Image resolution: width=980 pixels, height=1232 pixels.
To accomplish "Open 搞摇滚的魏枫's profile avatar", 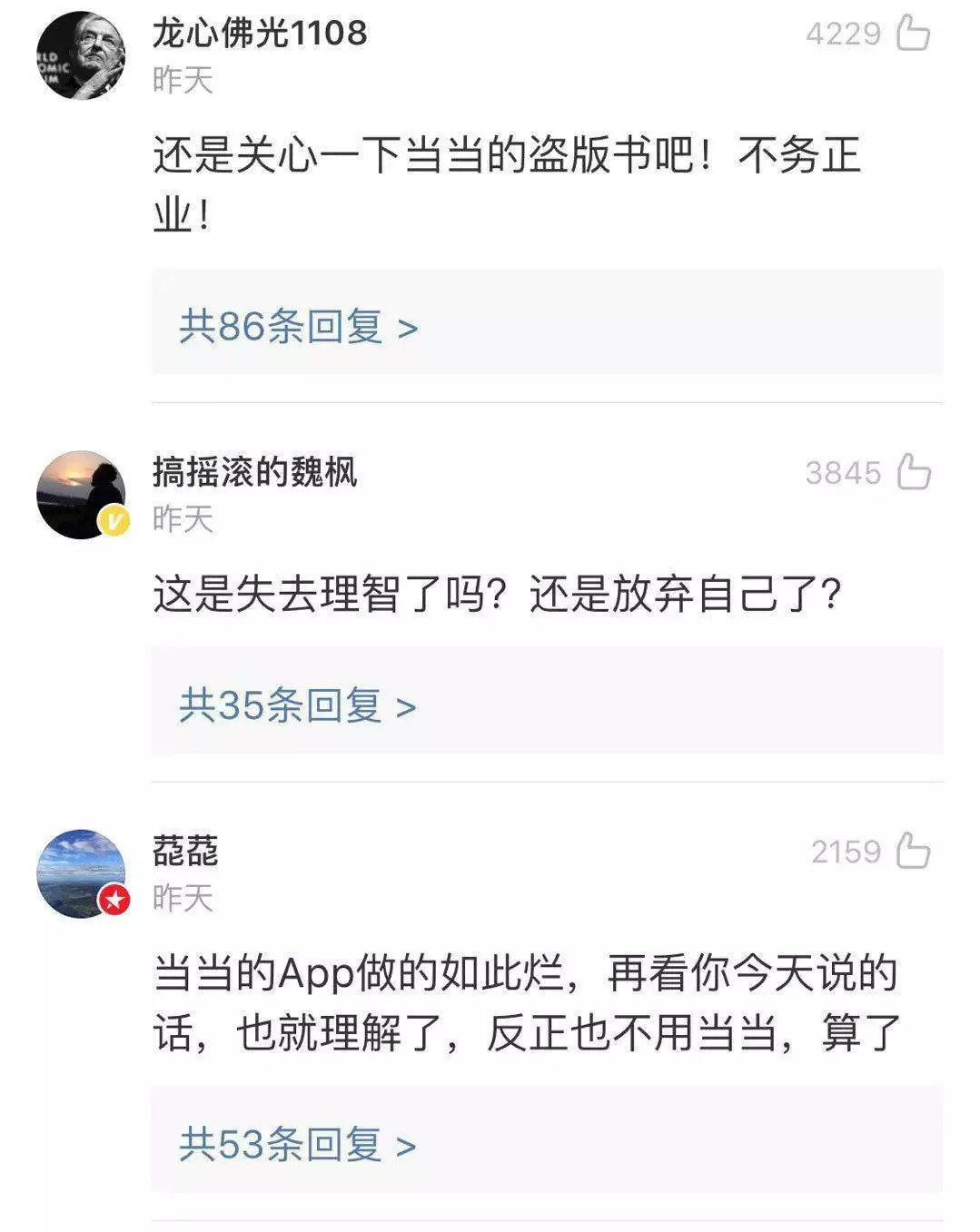I will [80, 495].
